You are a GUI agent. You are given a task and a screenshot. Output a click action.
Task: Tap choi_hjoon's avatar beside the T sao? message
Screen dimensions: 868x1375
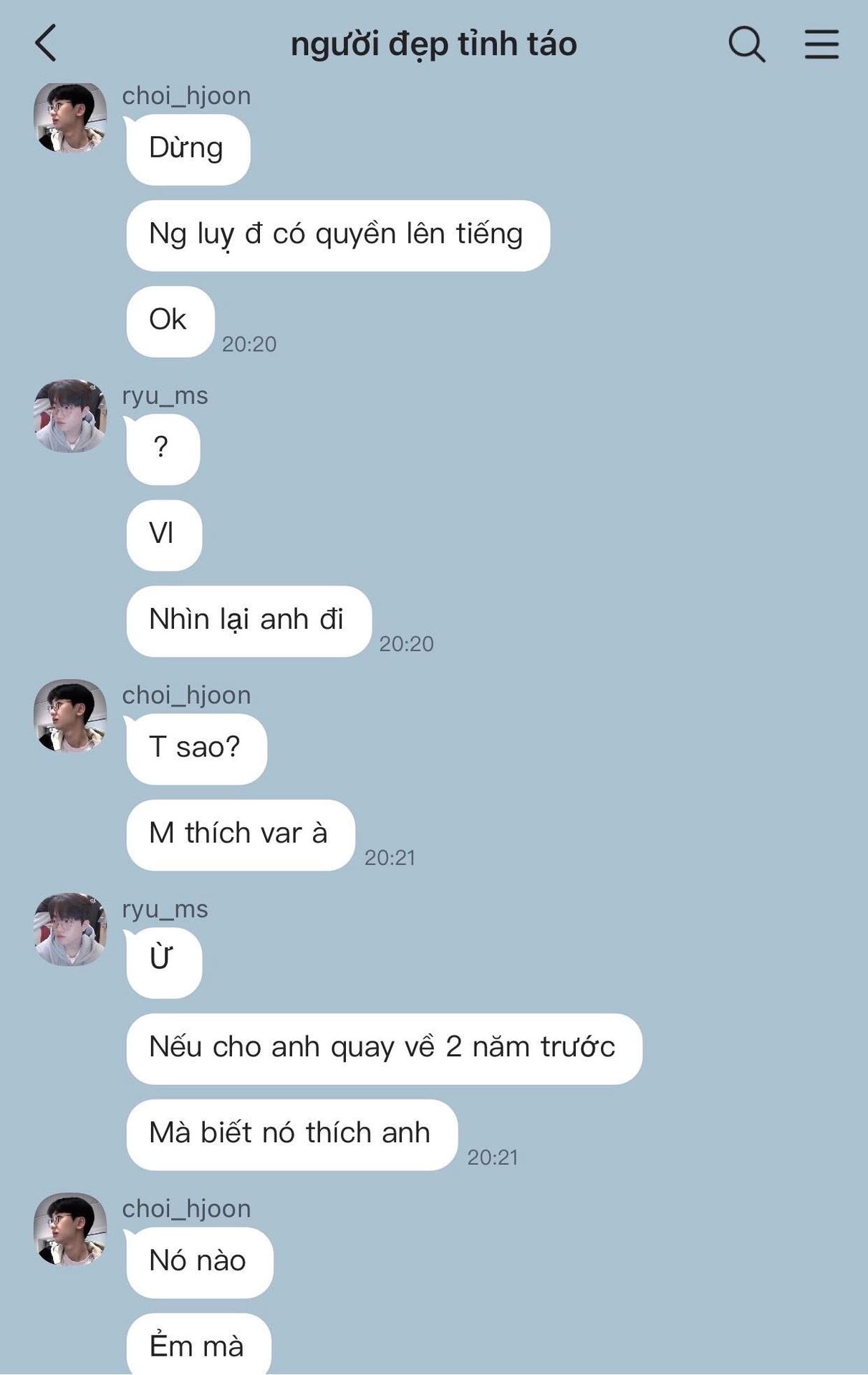click(70, 715)
